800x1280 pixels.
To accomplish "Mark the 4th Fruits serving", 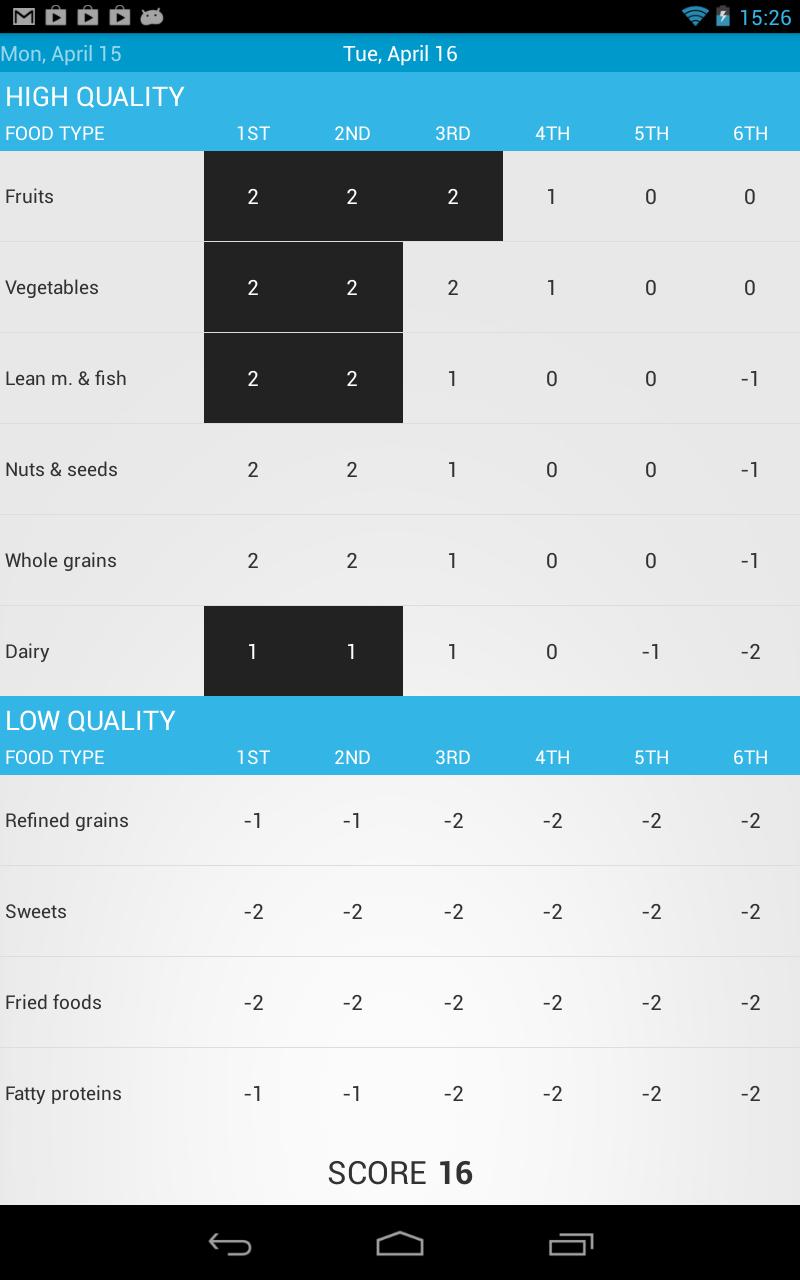I will coord(551,197).
